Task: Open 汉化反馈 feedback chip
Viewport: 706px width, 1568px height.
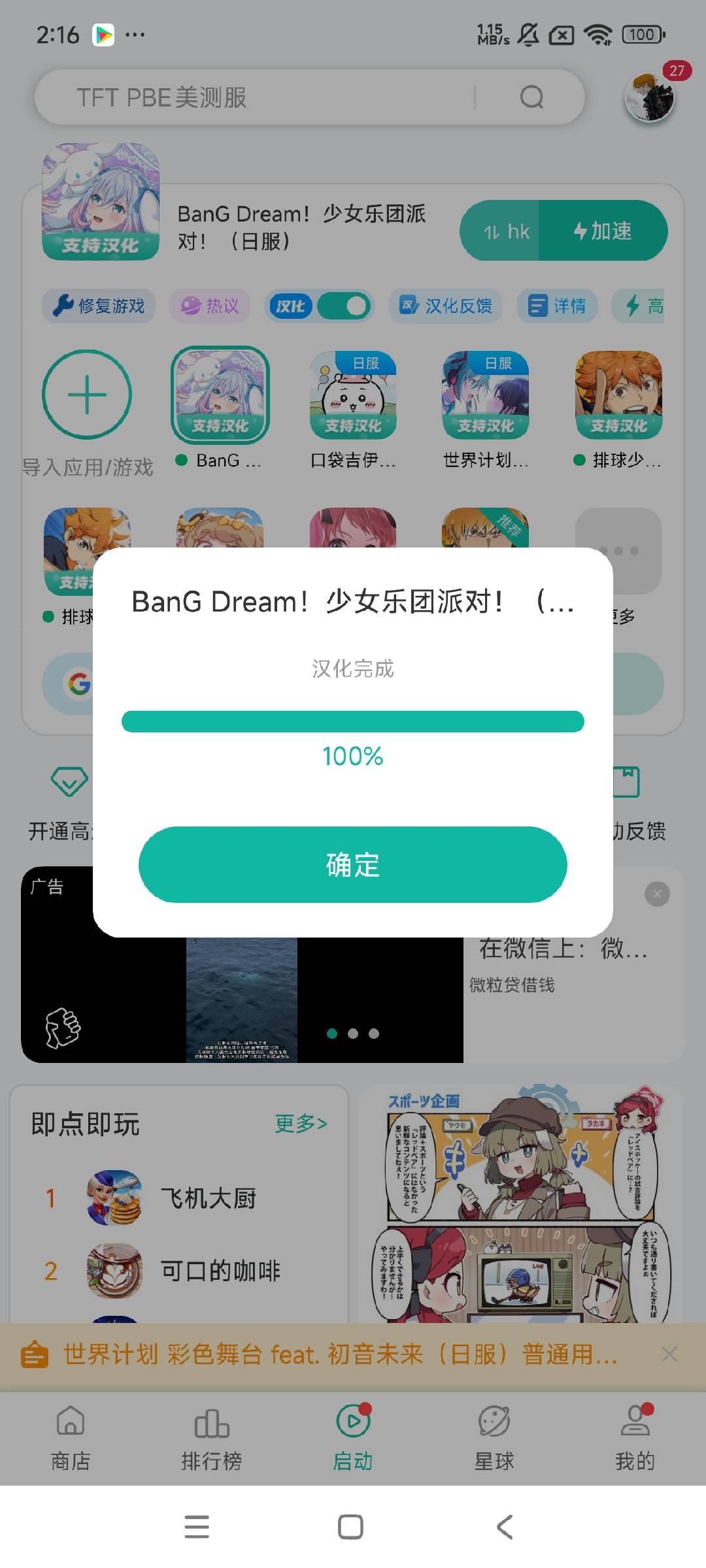Action: [x=446, y=306]
